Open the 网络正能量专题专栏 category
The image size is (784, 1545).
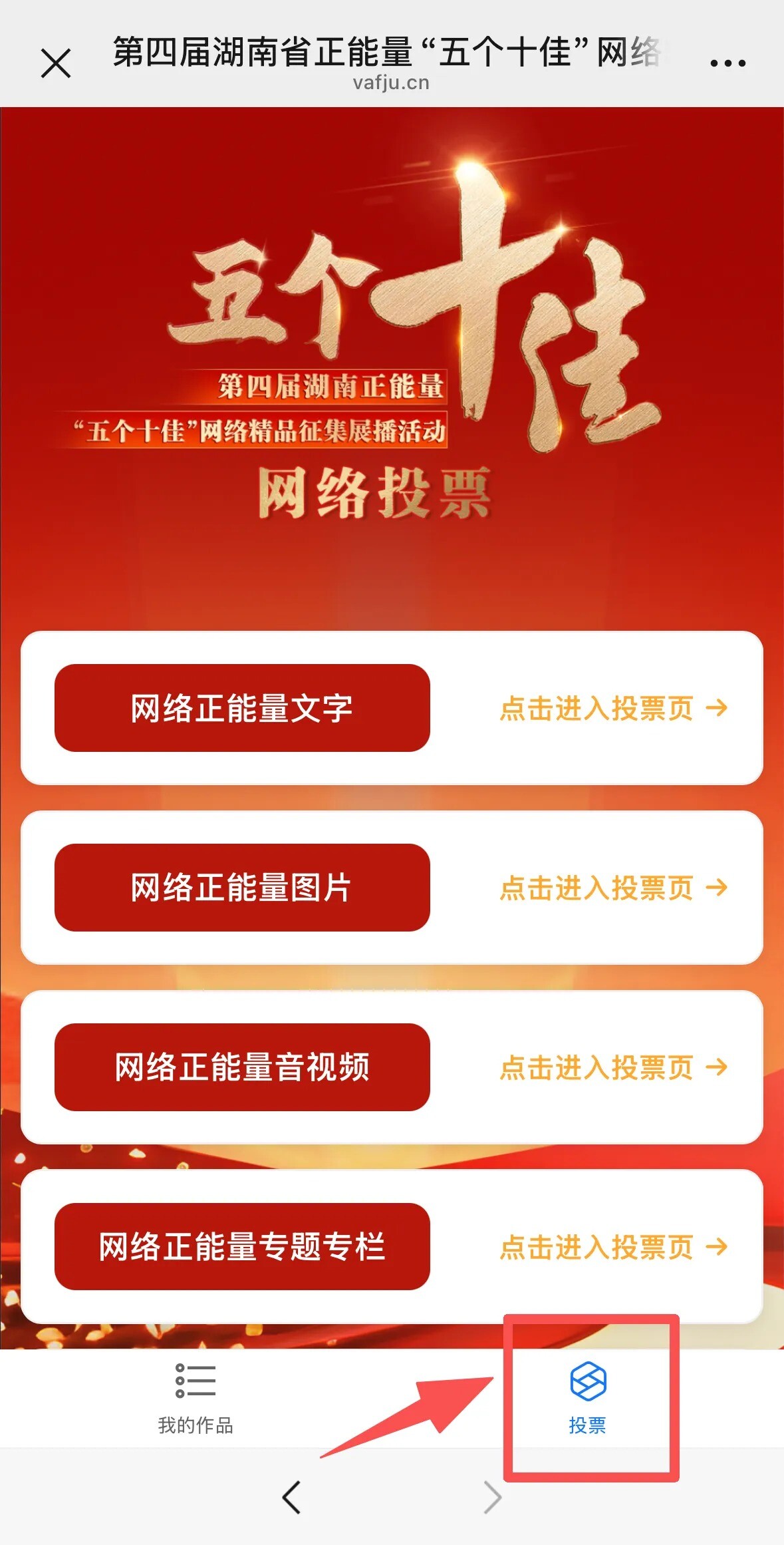click(x=242, y=1246)
